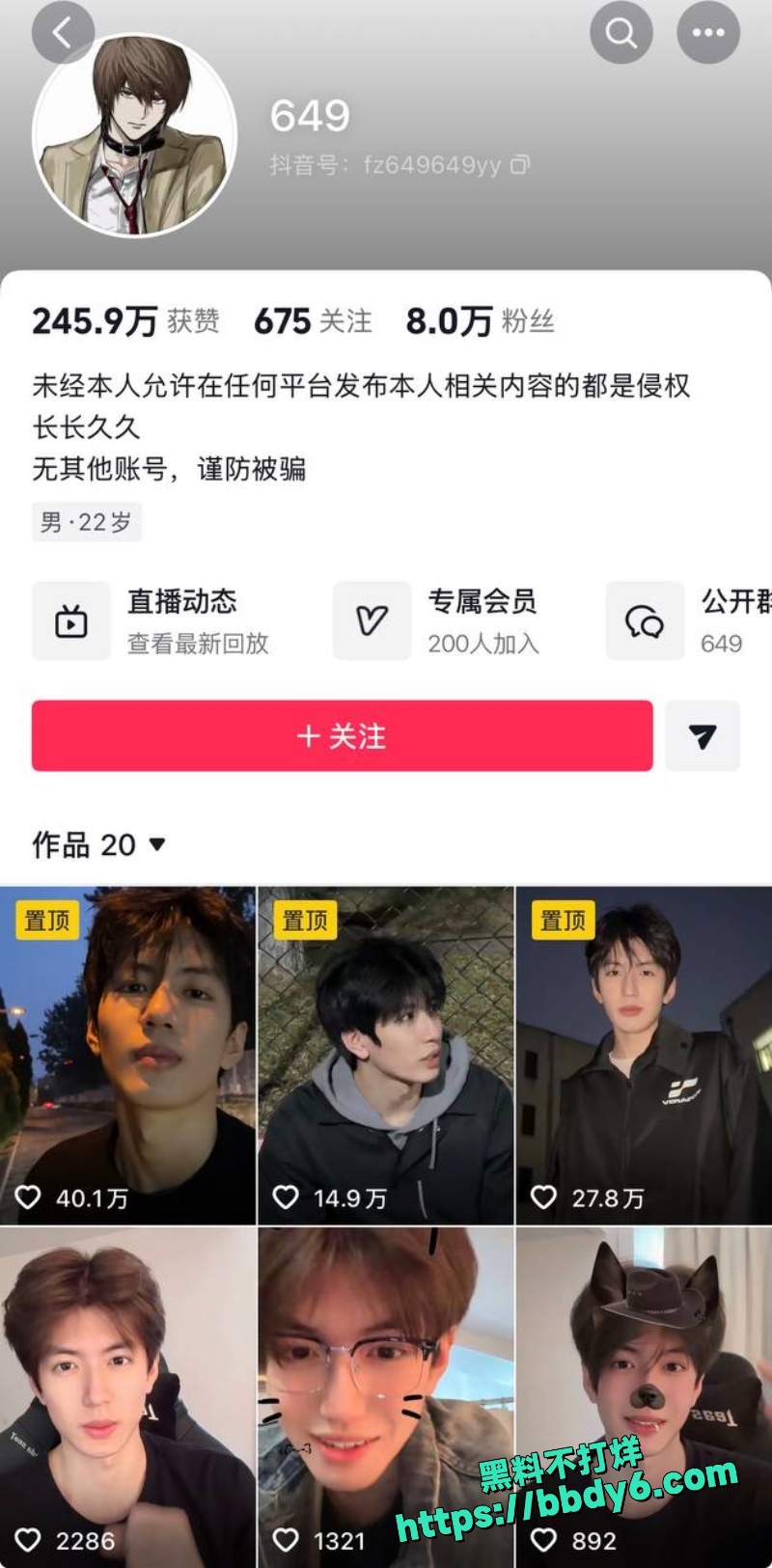Open the three-dot overflow menu
Viewport: 772px width, 1568px height.
708,33
